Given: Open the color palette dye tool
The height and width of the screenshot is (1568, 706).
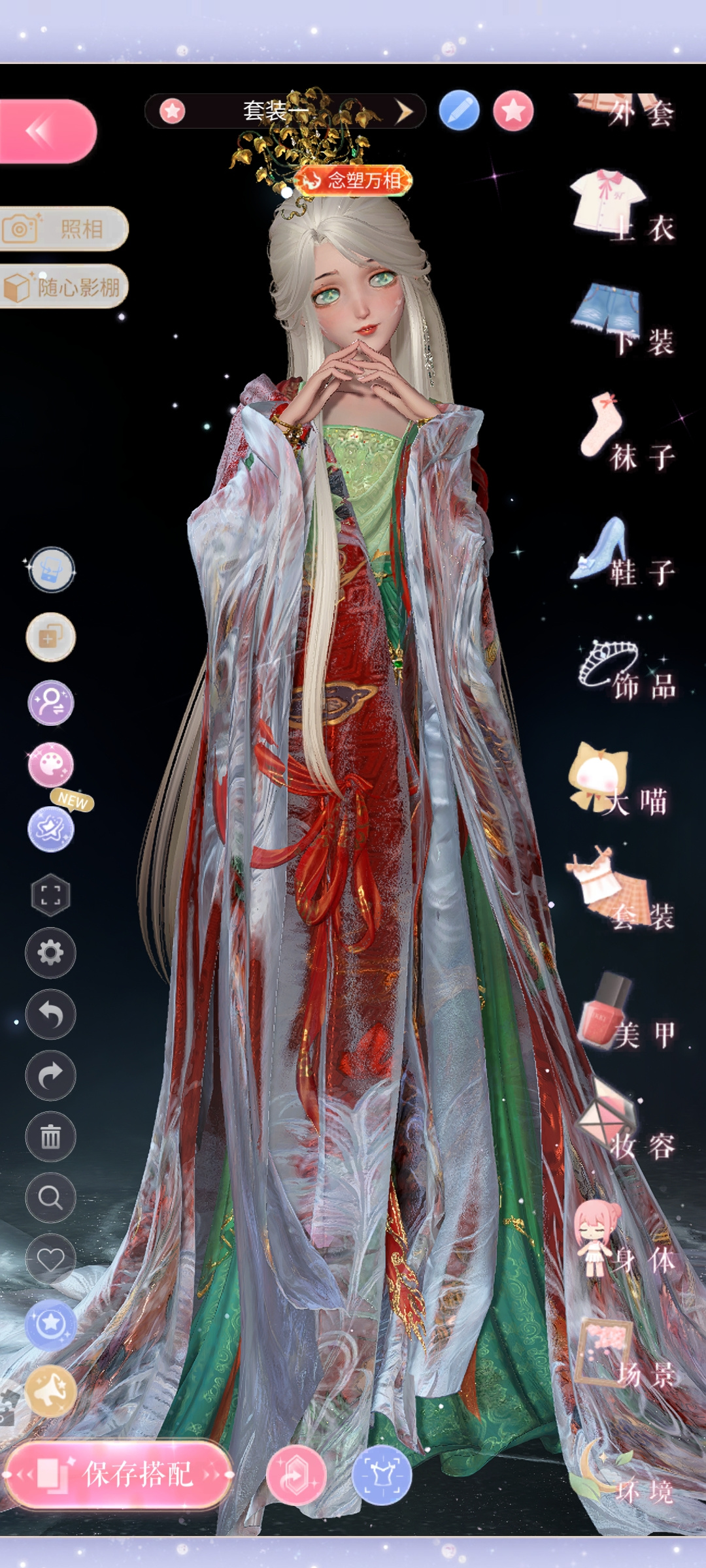Looking at the screenshot, I should 50,764.
